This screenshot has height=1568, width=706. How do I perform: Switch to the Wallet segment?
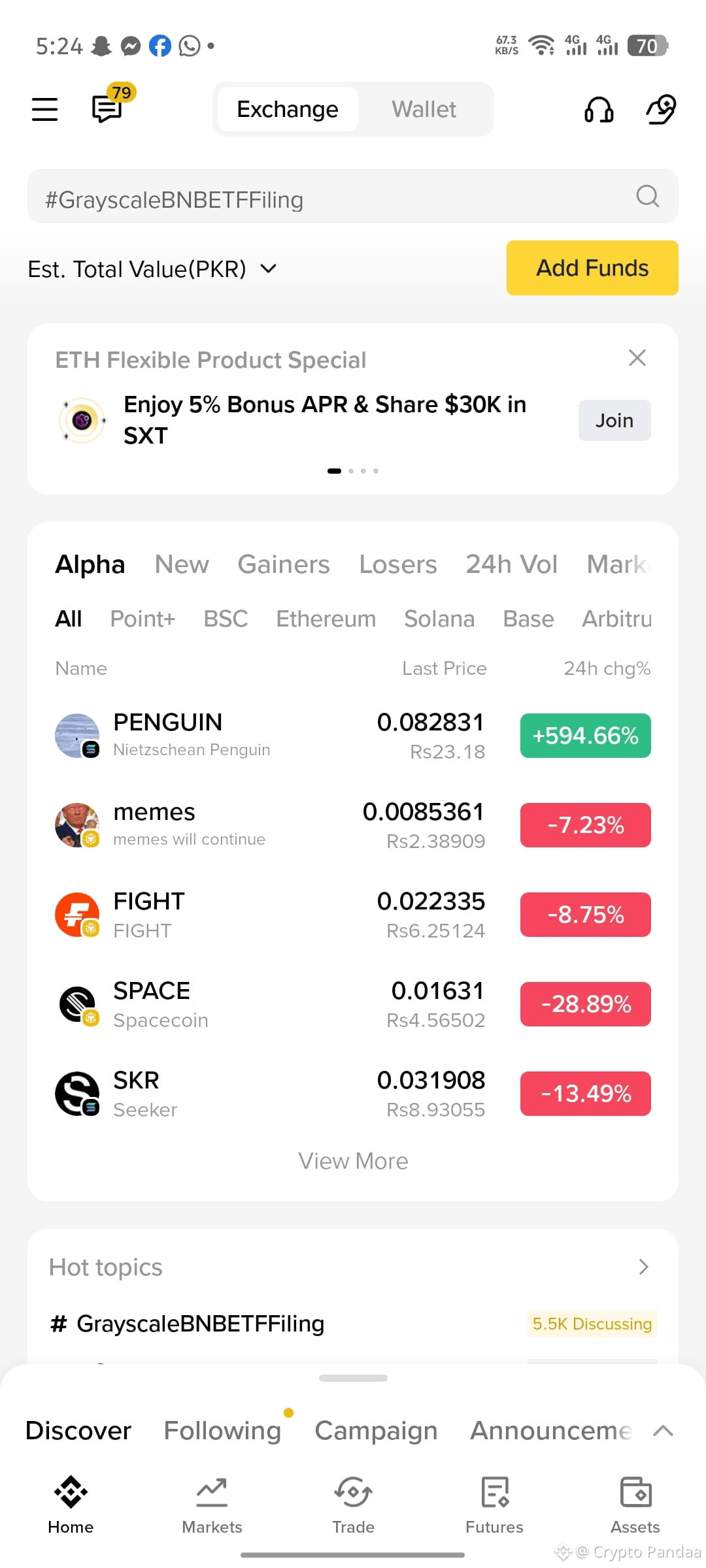[424, 109]
